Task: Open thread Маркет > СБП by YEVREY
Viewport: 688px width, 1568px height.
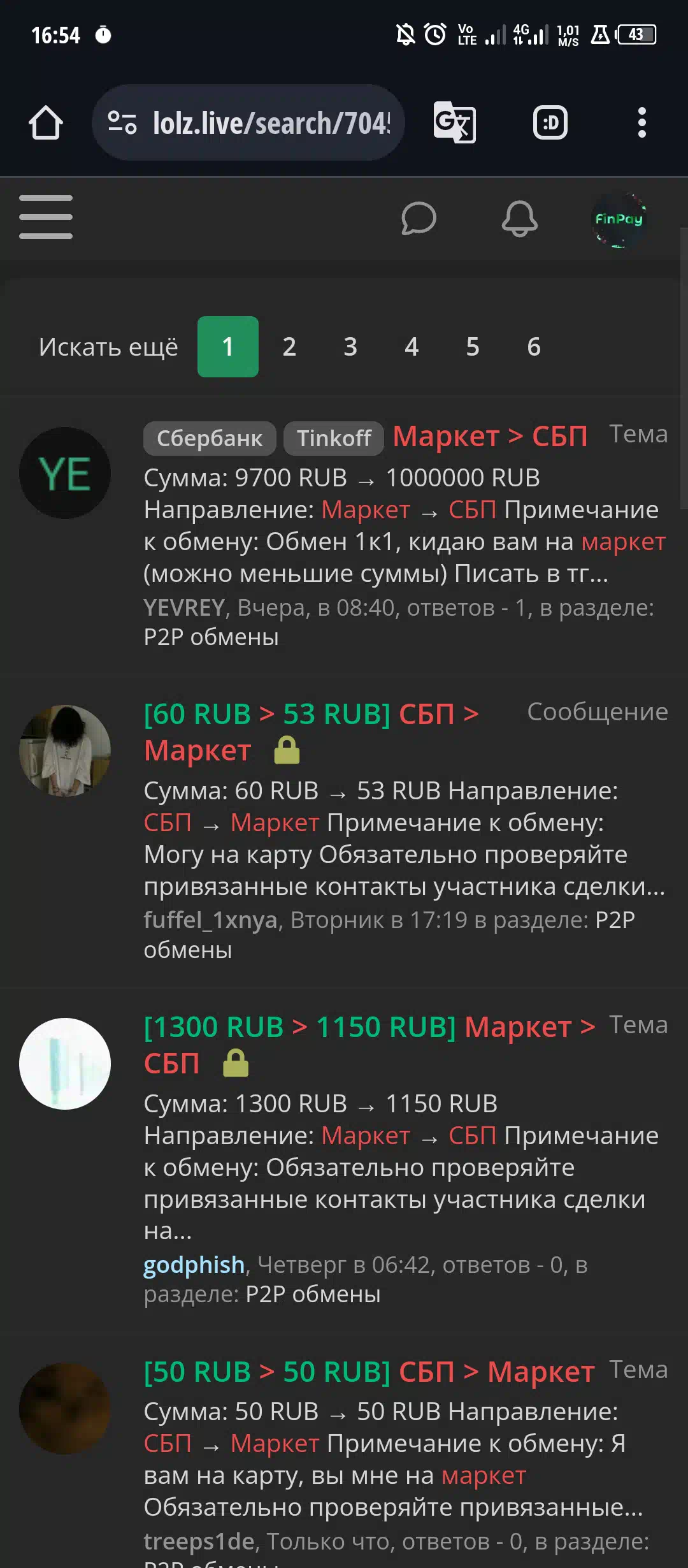Action: coord(490,437)
